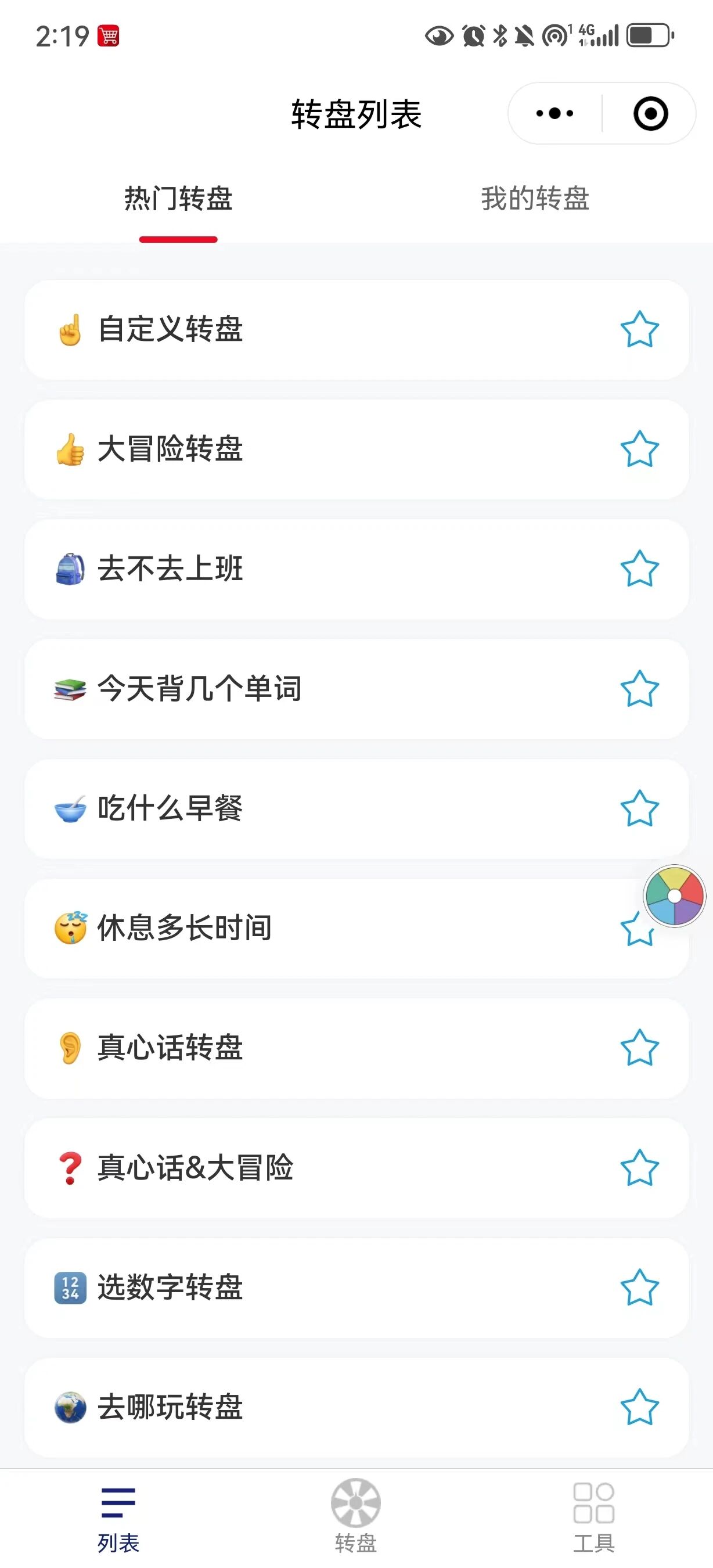Go to the 转盘 bottom tab

(x=356, y=1516)
